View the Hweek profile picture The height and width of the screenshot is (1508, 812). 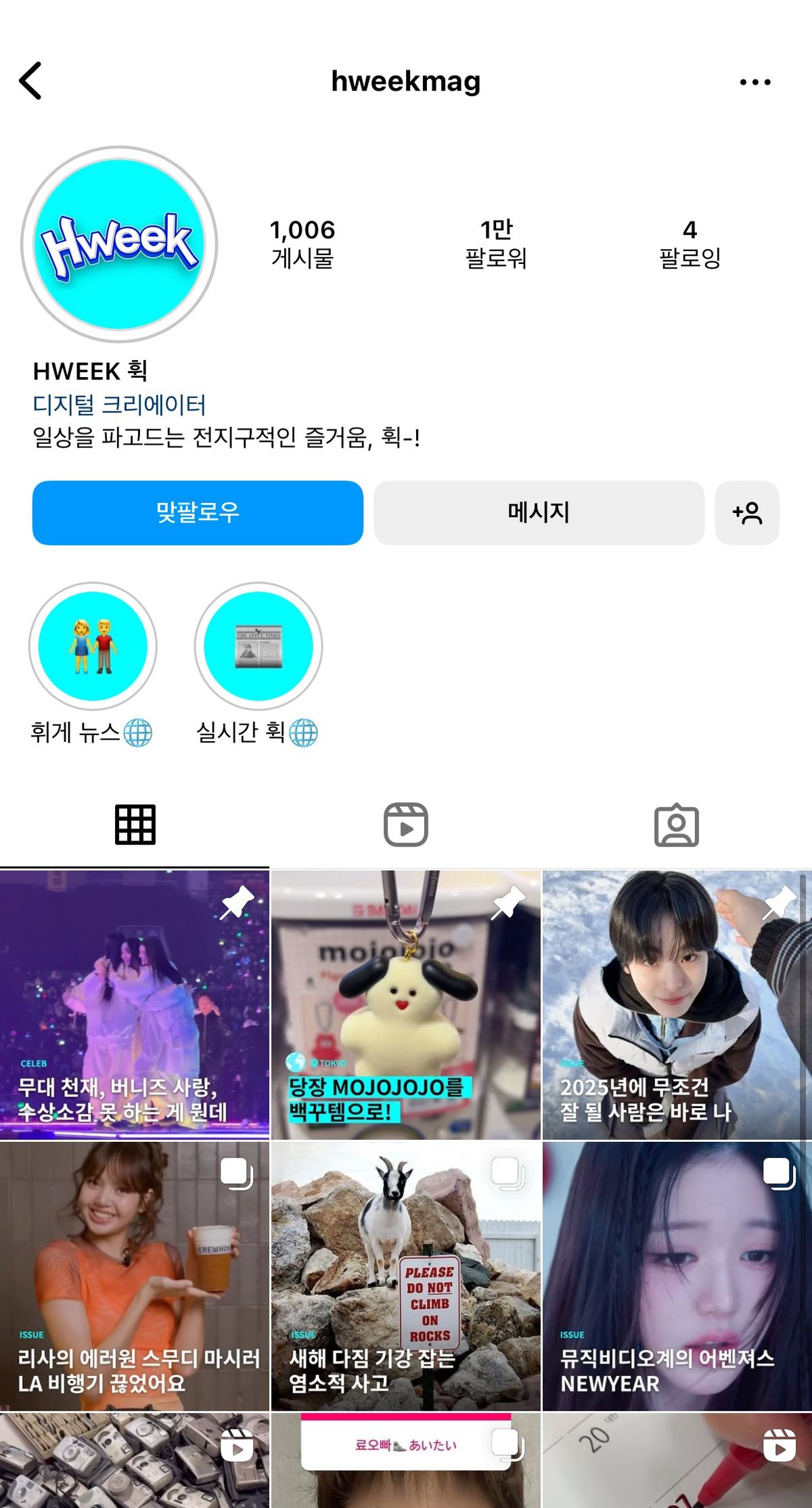point(120,244)
